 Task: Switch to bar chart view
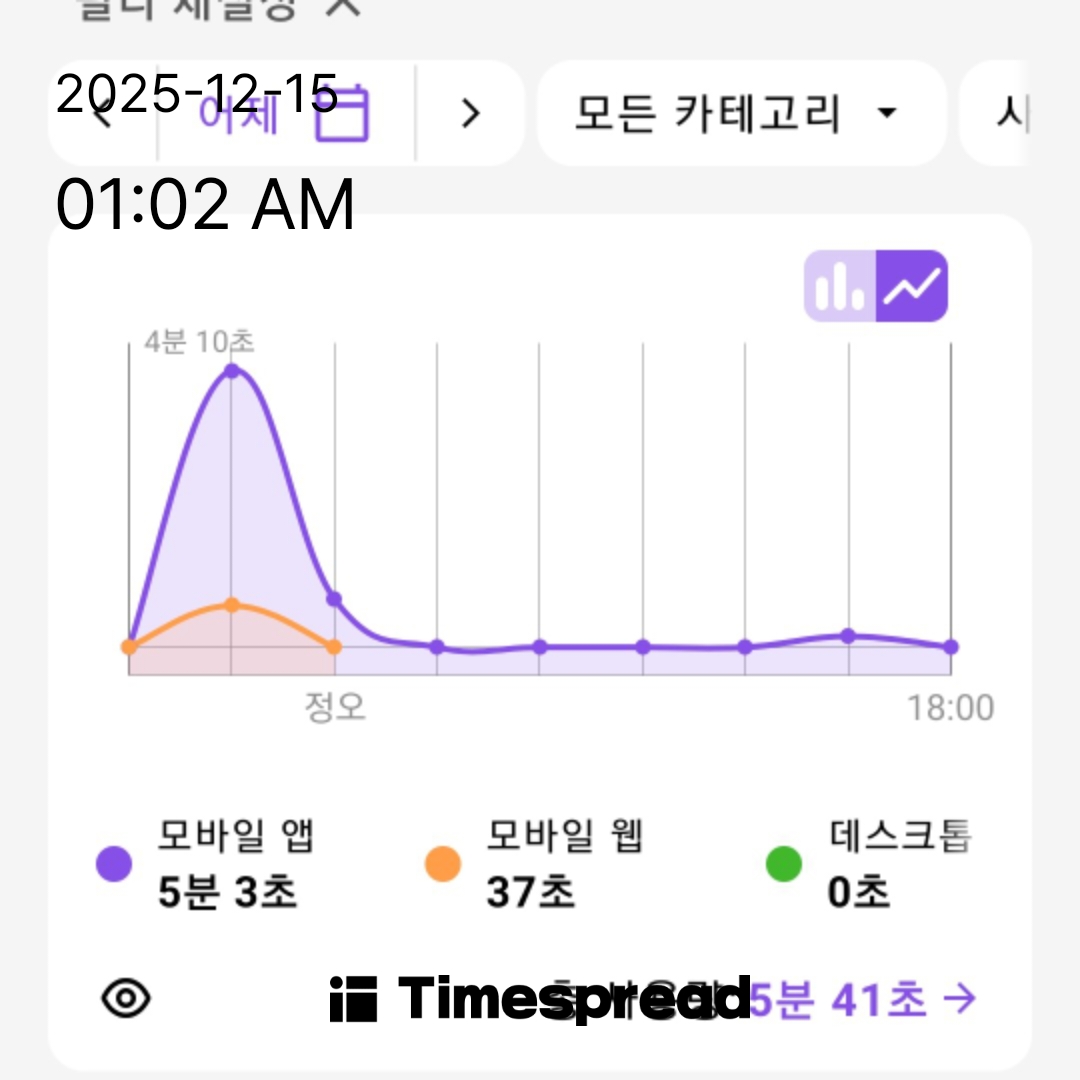click(x=840, y=287)
